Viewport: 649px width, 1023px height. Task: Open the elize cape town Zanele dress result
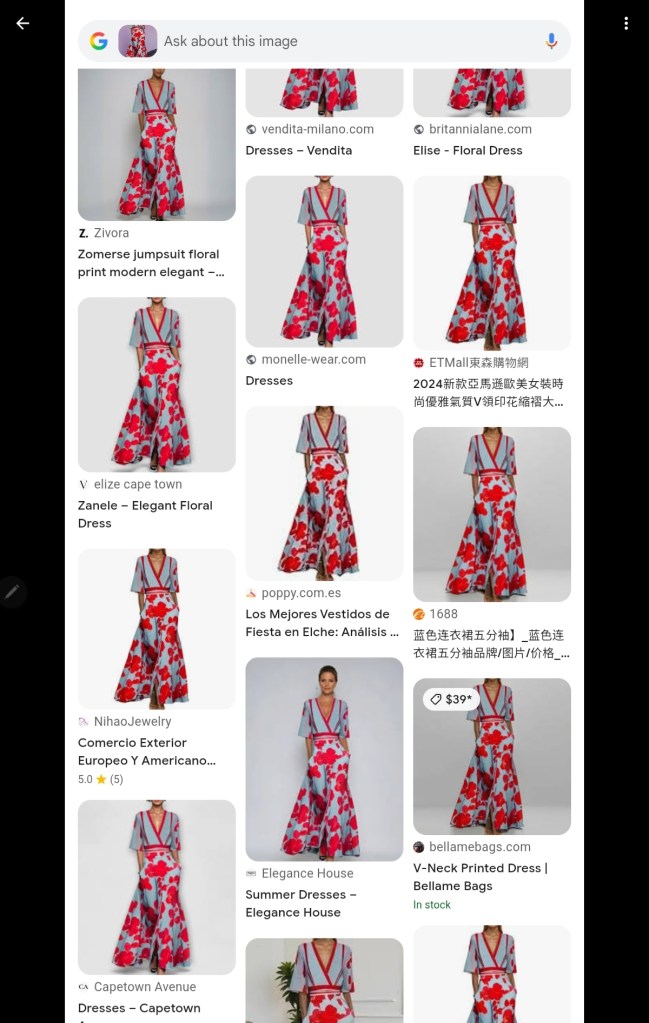tap(156, 385)
